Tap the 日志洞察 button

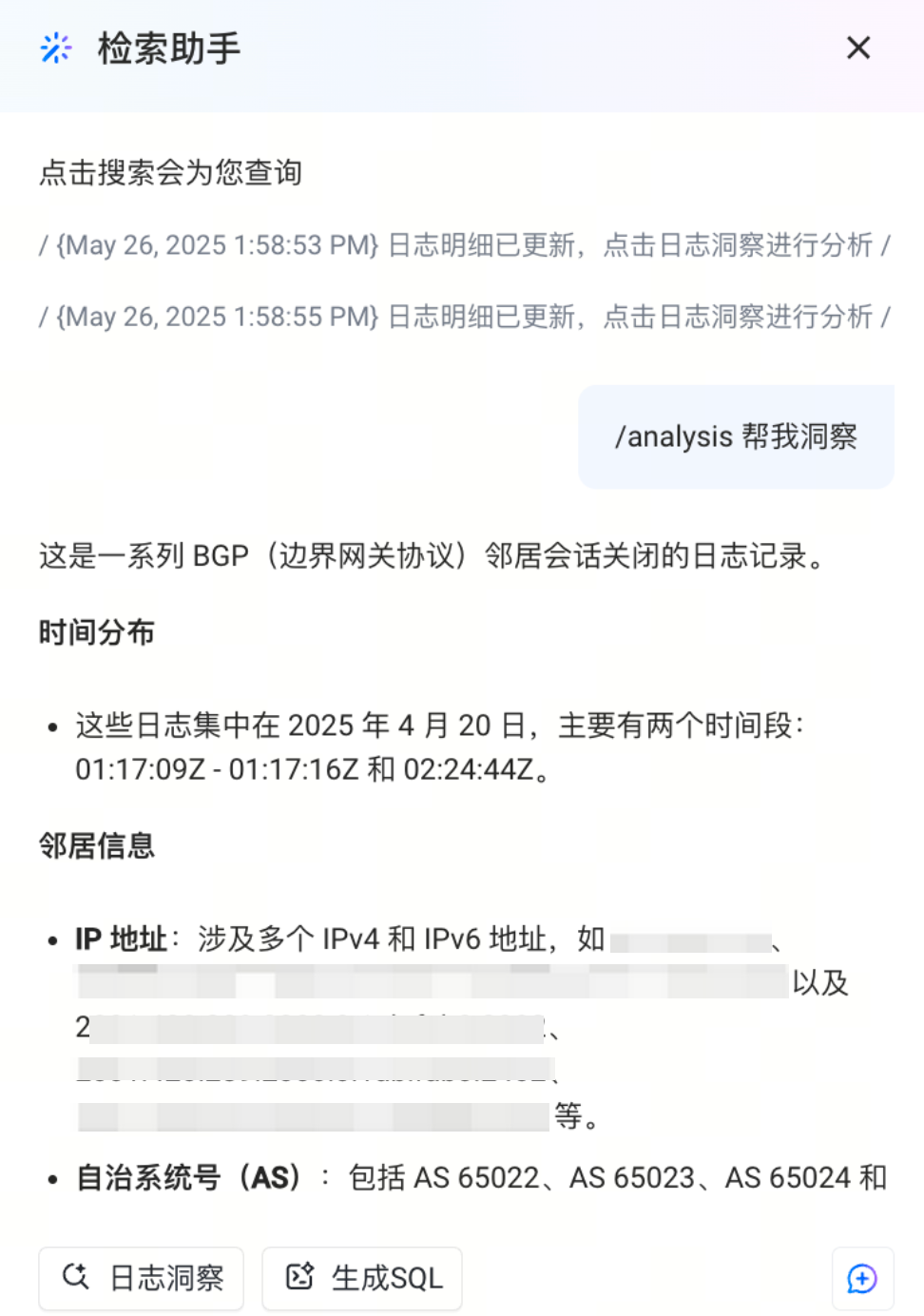142,1277
